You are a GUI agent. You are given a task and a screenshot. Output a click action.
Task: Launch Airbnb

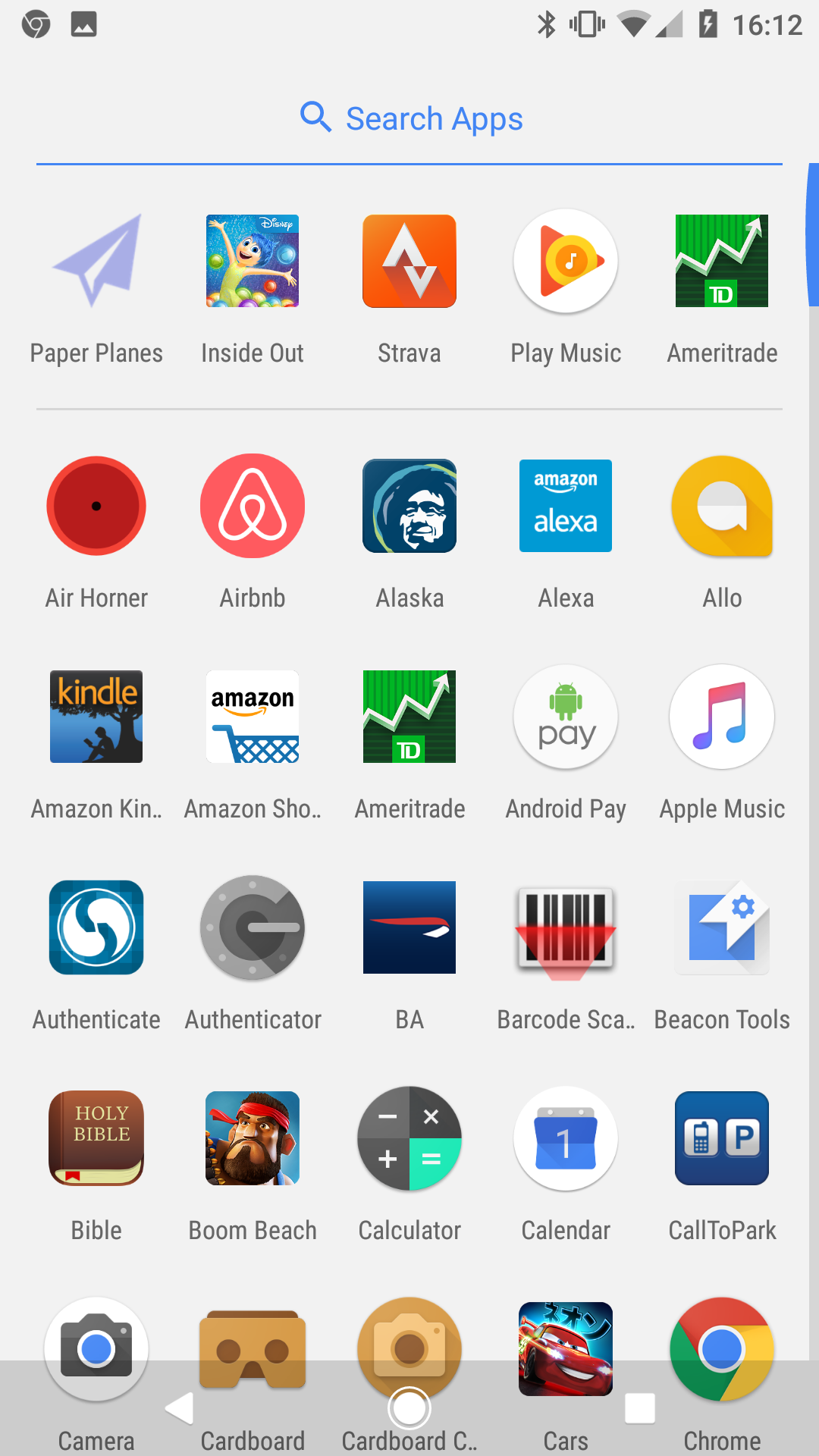point(253,507)
